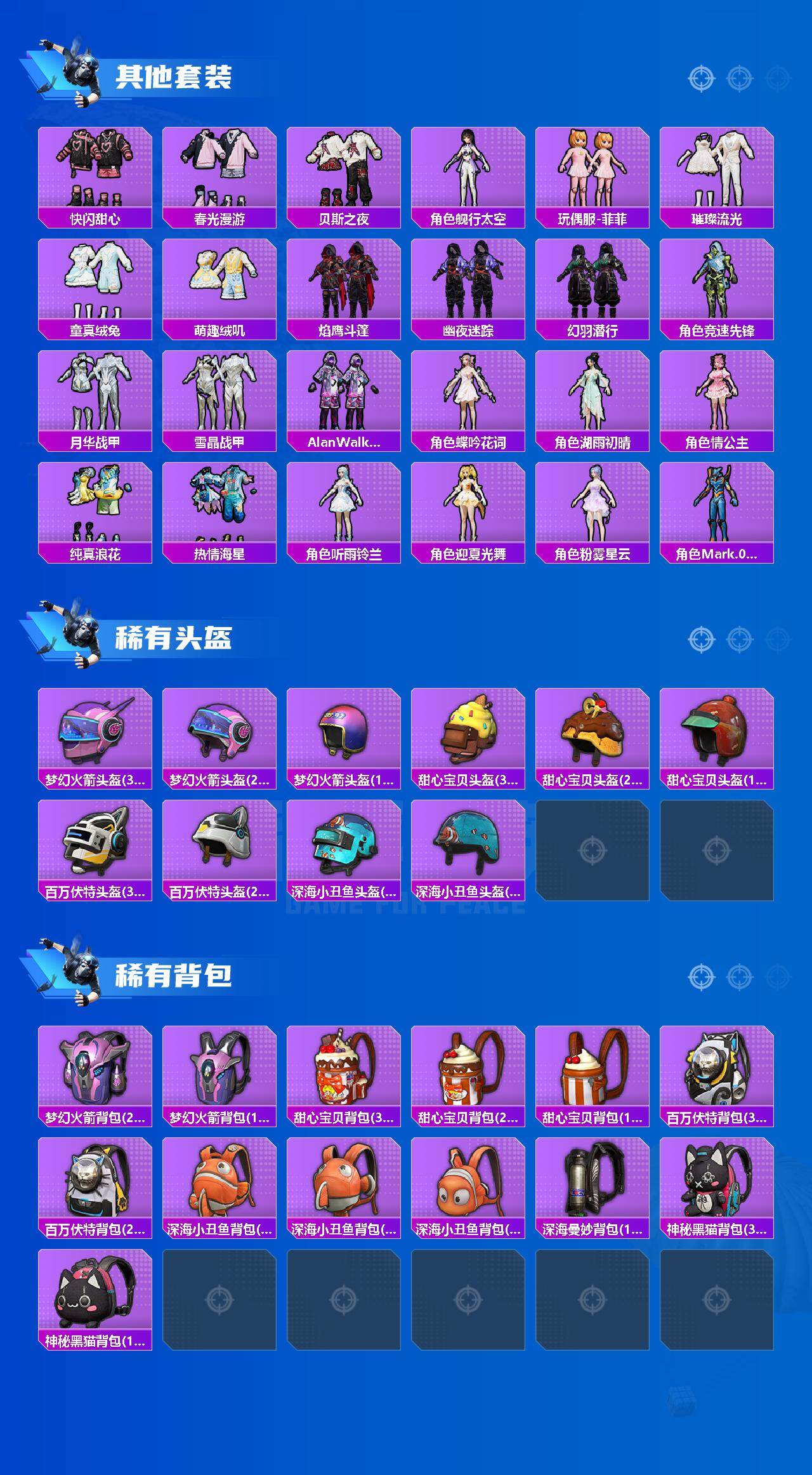
Task: View the 梦幻火箭头盔(3) helmet
Action: [x=95, y=736]
